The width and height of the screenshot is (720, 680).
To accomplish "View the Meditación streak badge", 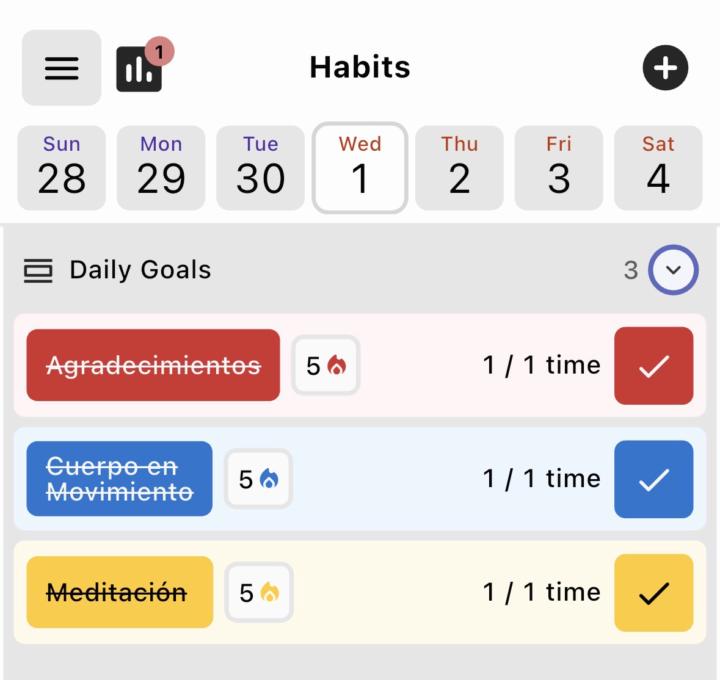I will (x=258, y=592).
